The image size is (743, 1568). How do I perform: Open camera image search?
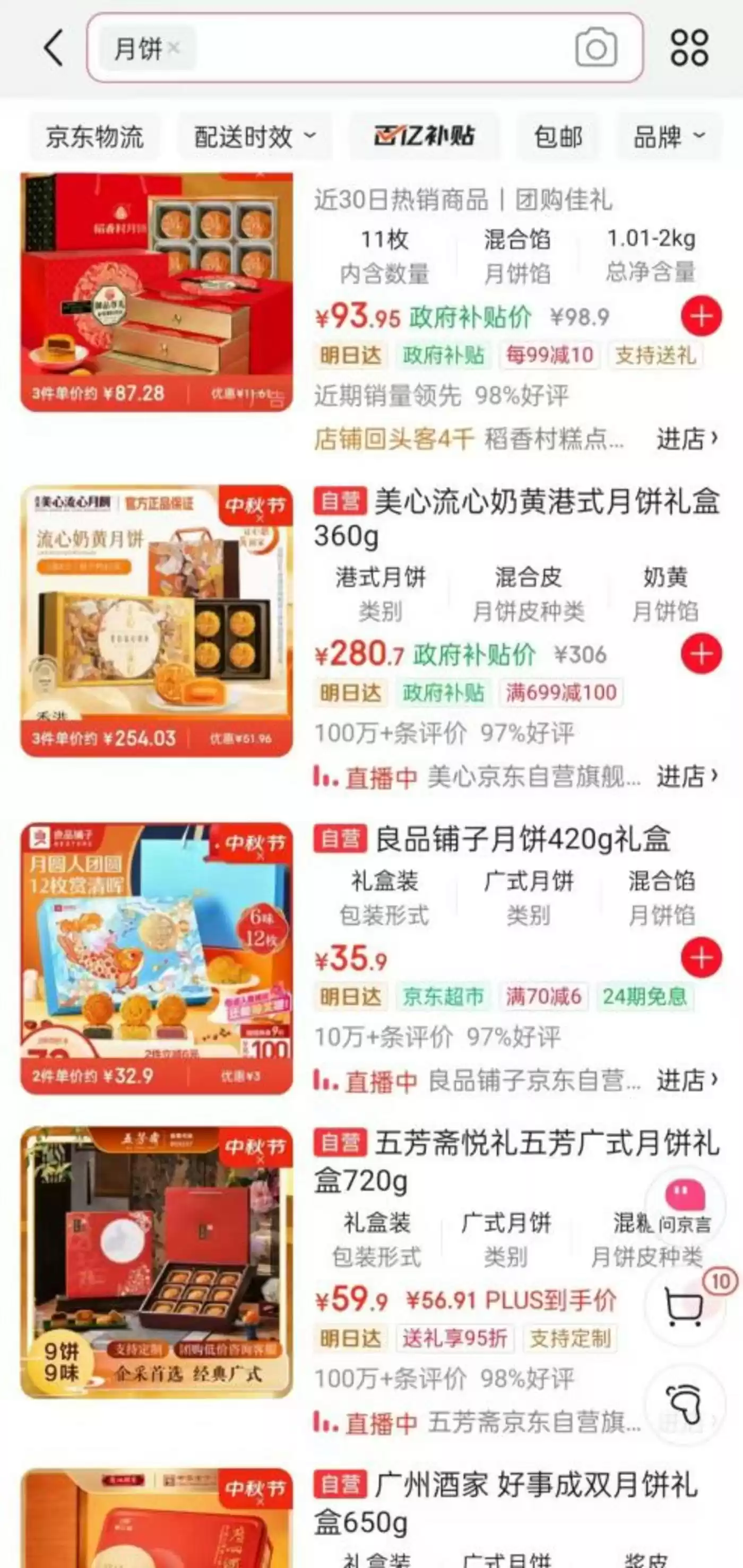tap(595, 49)
